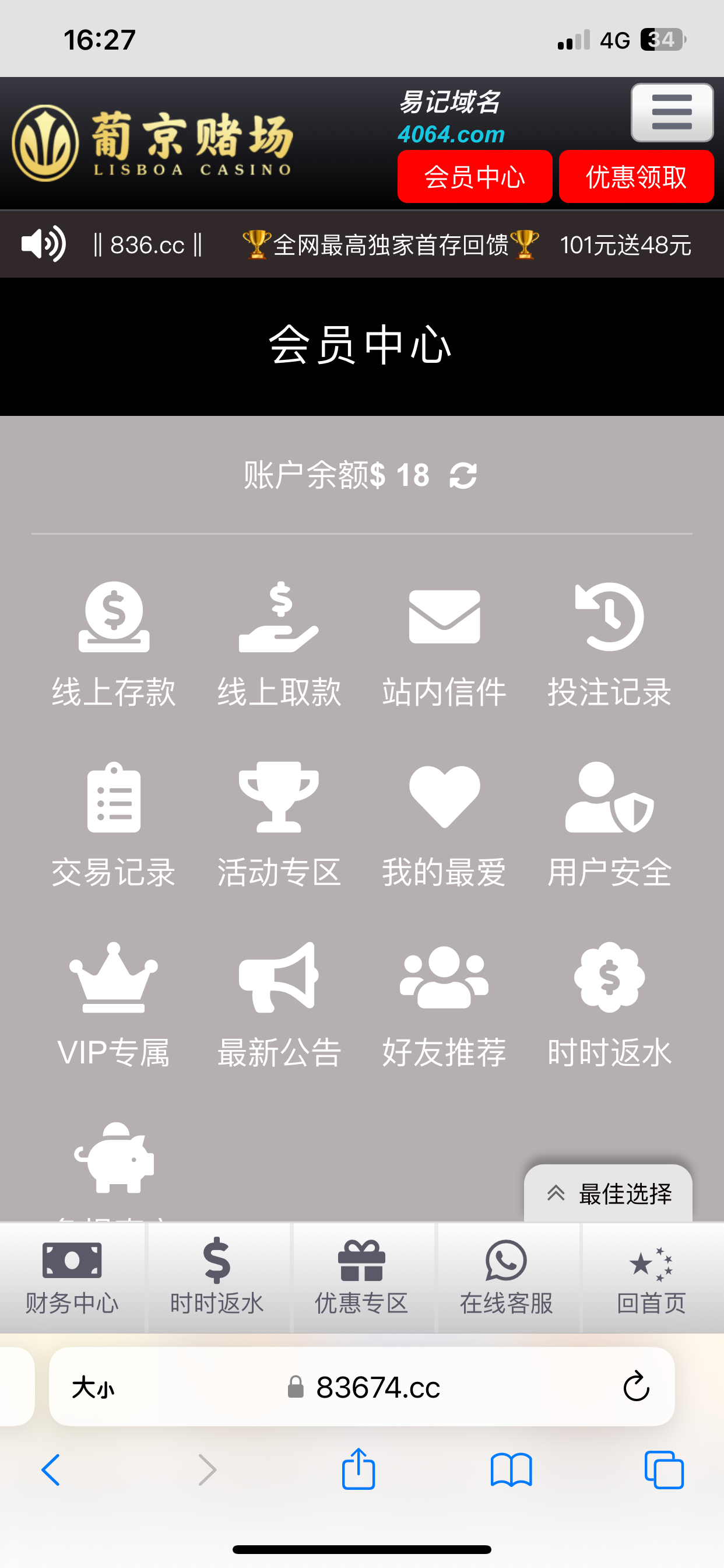724x1568 pixels.
Task: Open 好友推荐 referral page
Action: (444, 1005)
